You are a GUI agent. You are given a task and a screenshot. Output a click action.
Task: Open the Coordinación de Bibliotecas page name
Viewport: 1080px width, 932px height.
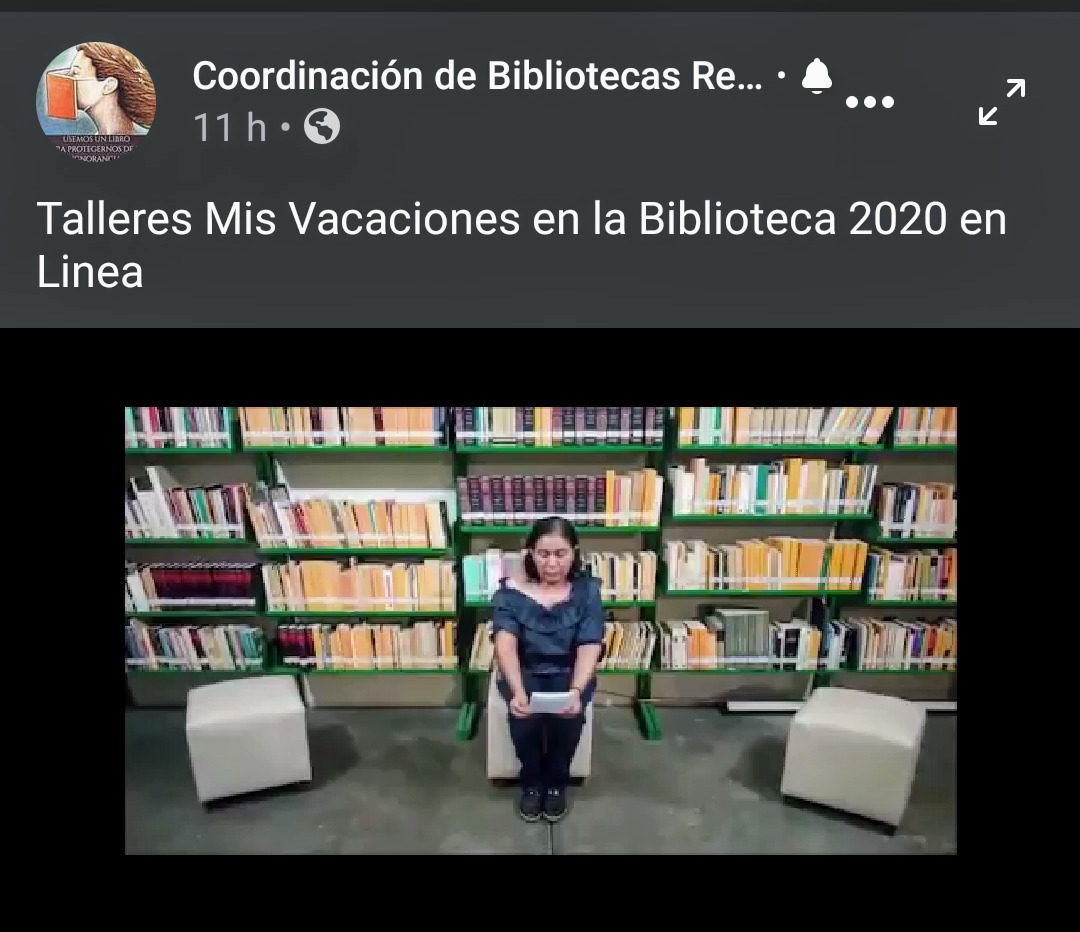tap(478, 76)
